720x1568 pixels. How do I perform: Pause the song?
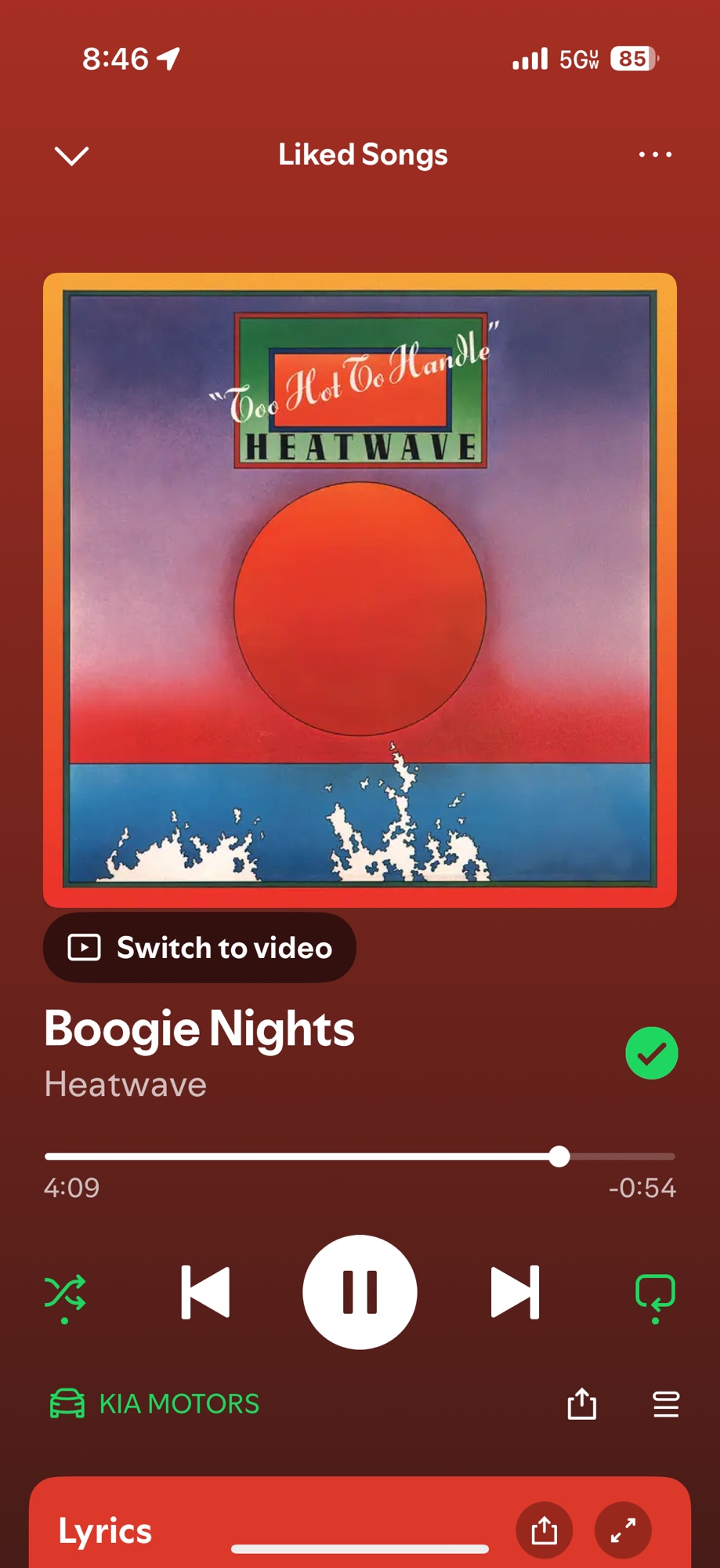(360, 1292)
